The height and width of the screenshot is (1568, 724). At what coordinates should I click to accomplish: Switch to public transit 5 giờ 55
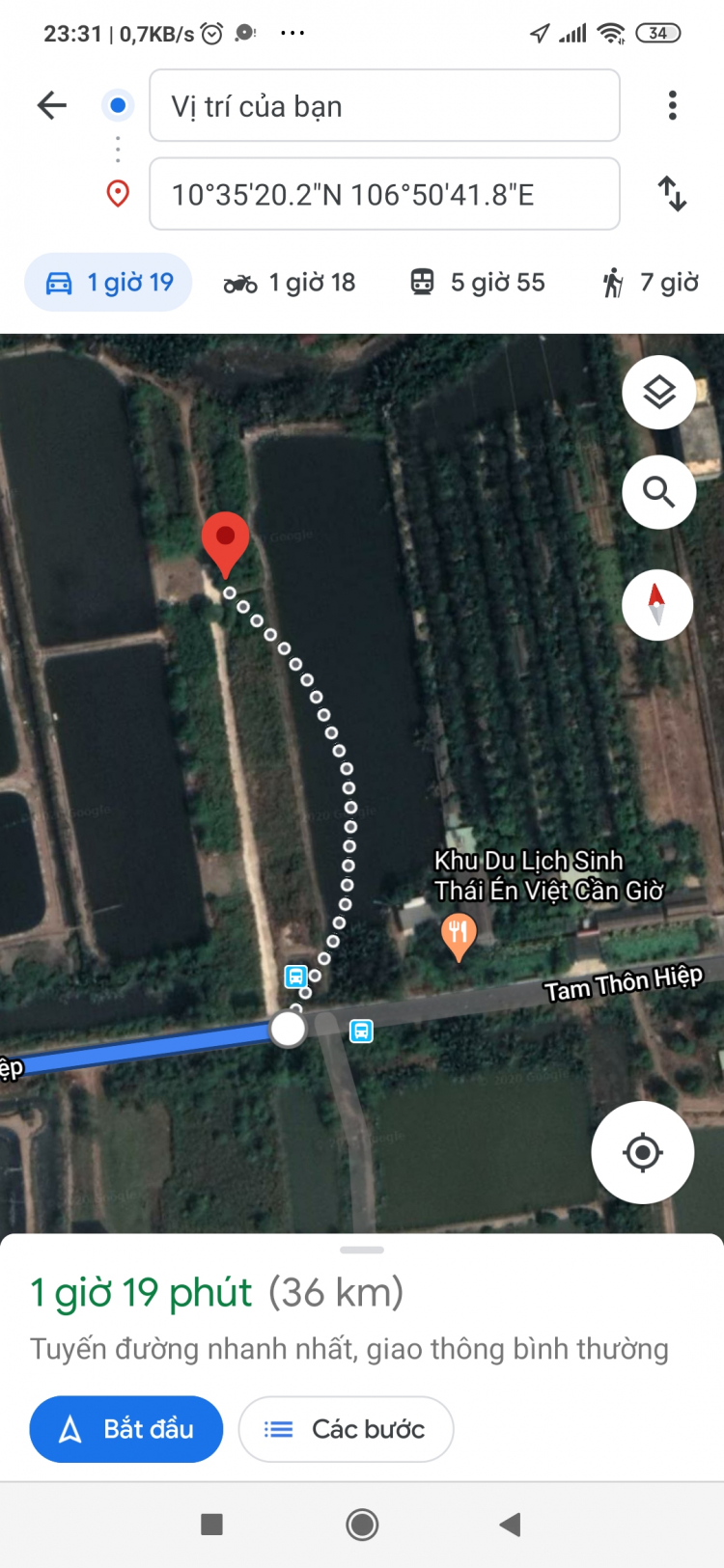pos(478,283)
